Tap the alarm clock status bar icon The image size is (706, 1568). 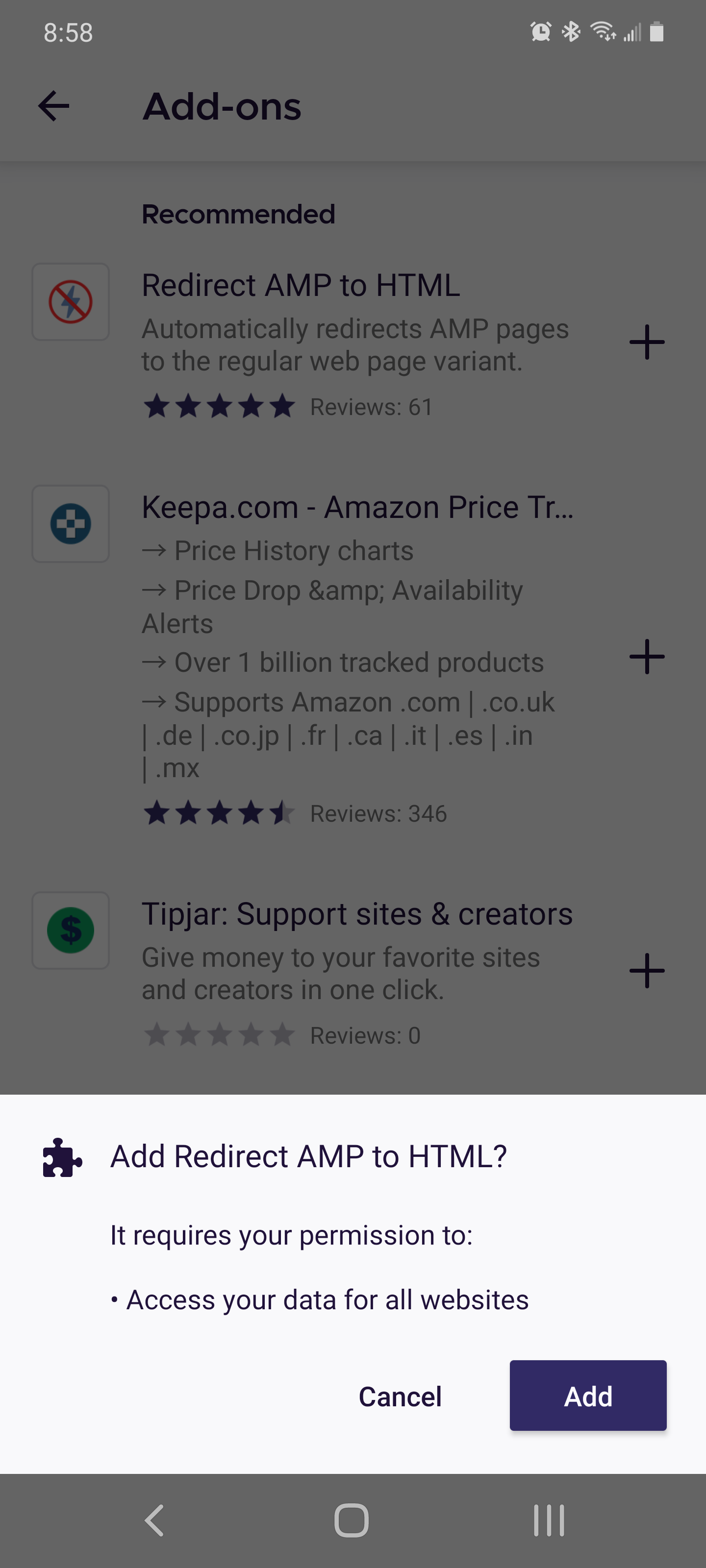pos(540,32)
